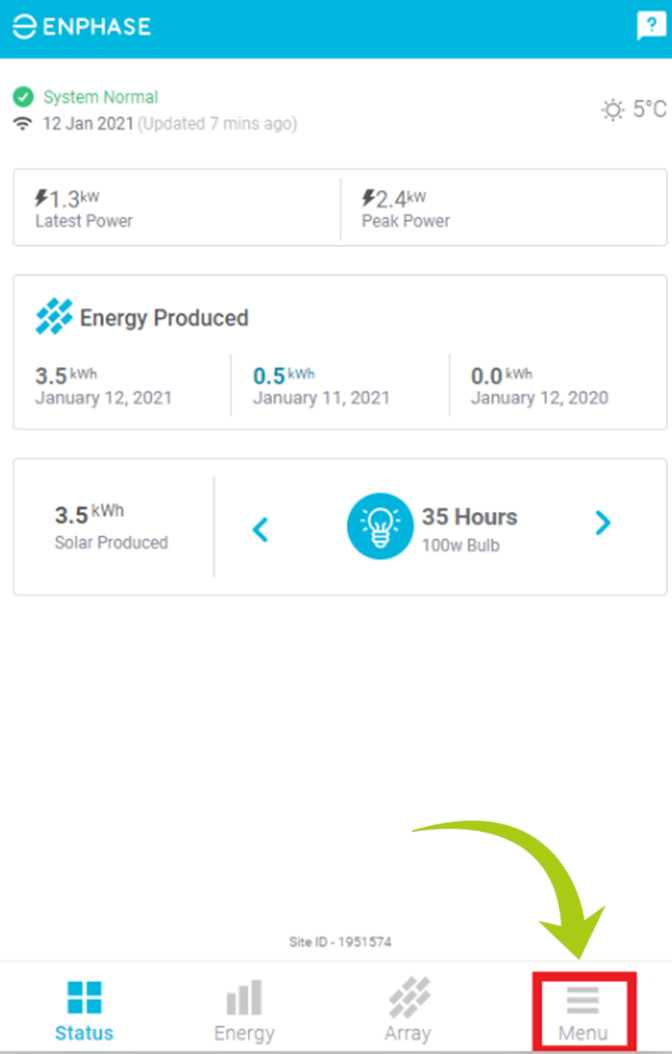
Task: Show previous solar equivalent with left chevron
Action: 261,528
